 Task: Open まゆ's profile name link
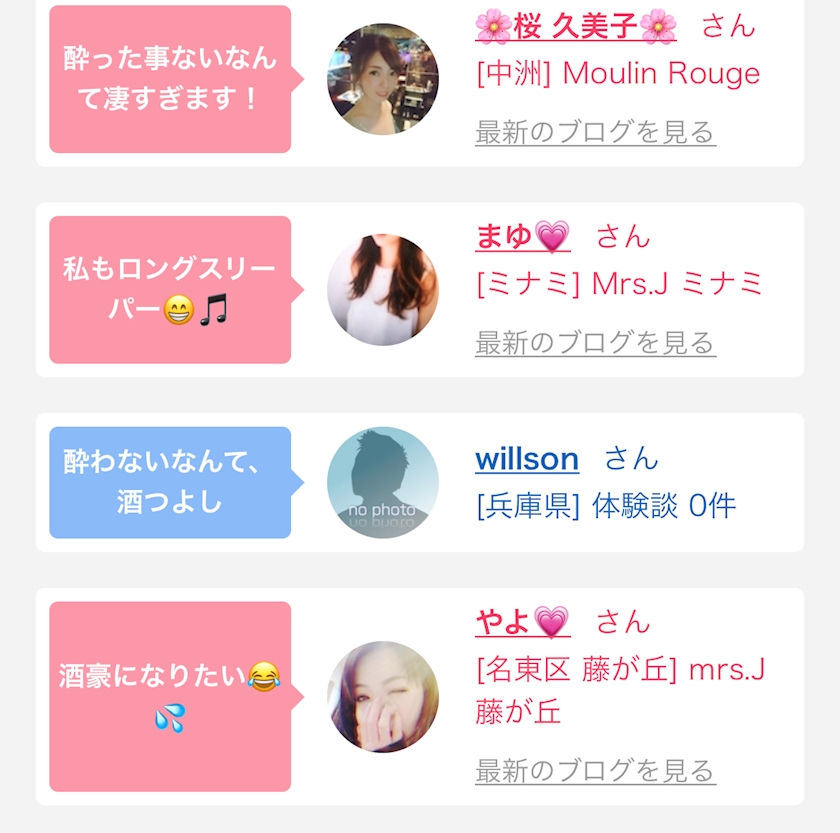pos(523,237)
